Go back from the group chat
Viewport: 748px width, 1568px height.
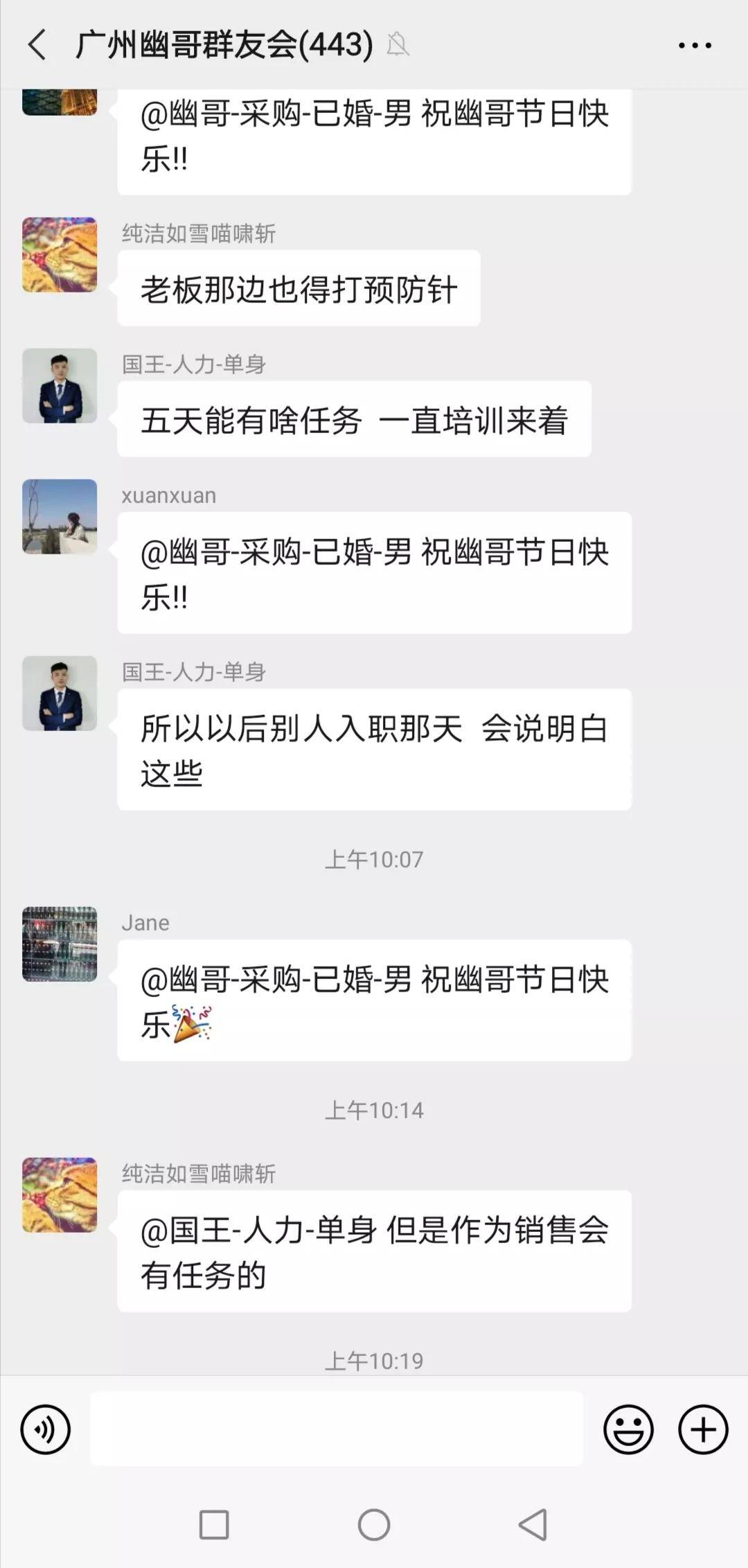(x=37, y=45)
